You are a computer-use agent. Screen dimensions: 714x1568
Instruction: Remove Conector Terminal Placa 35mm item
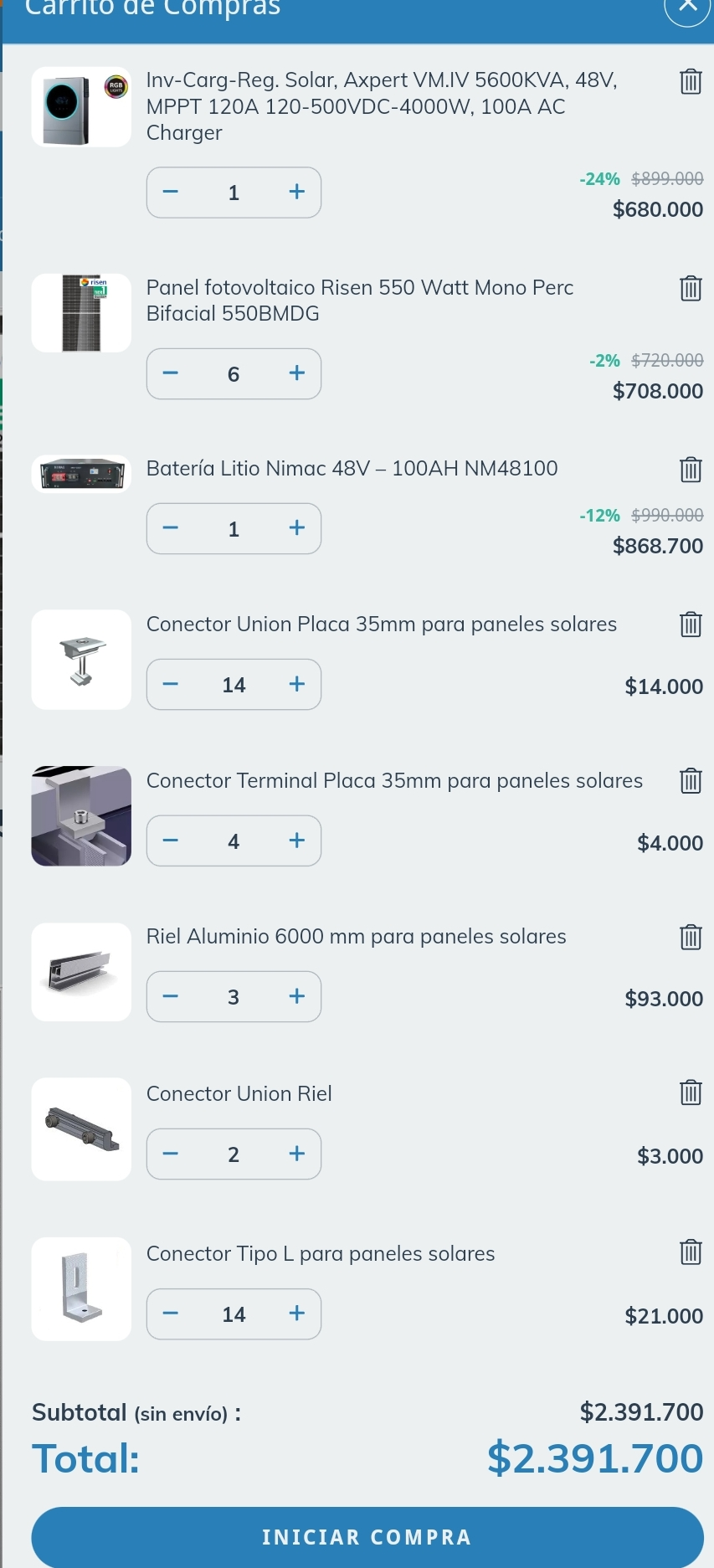coord(690,781)
